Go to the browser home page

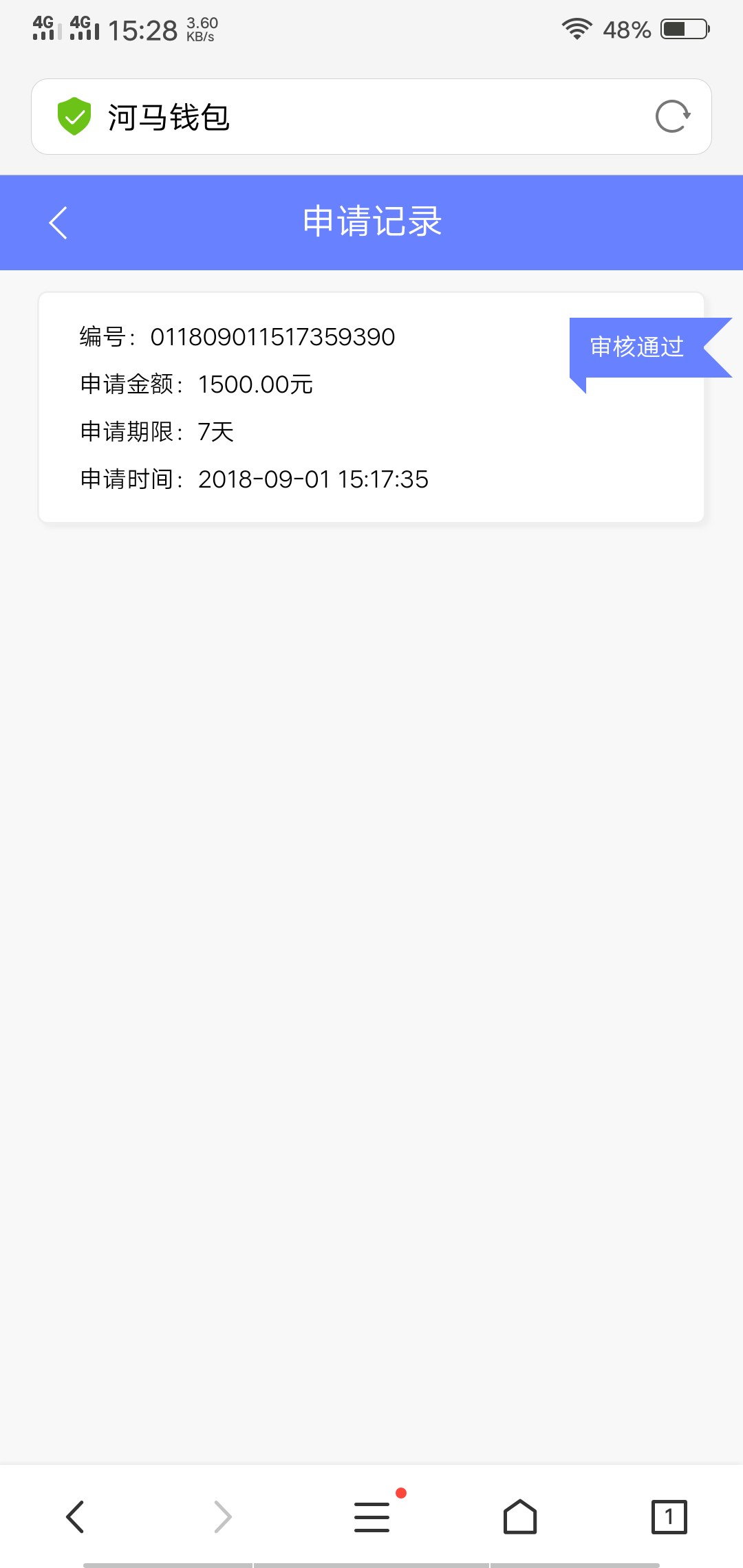520,1516
